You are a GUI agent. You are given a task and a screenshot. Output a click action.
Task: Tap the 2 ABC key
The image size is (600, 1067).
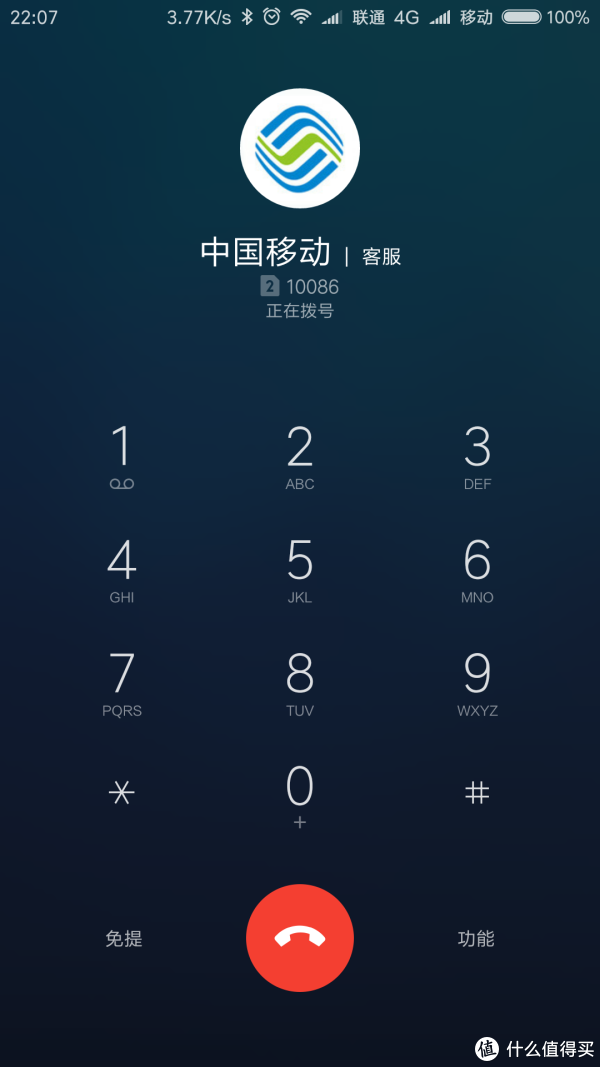[300, 456]
